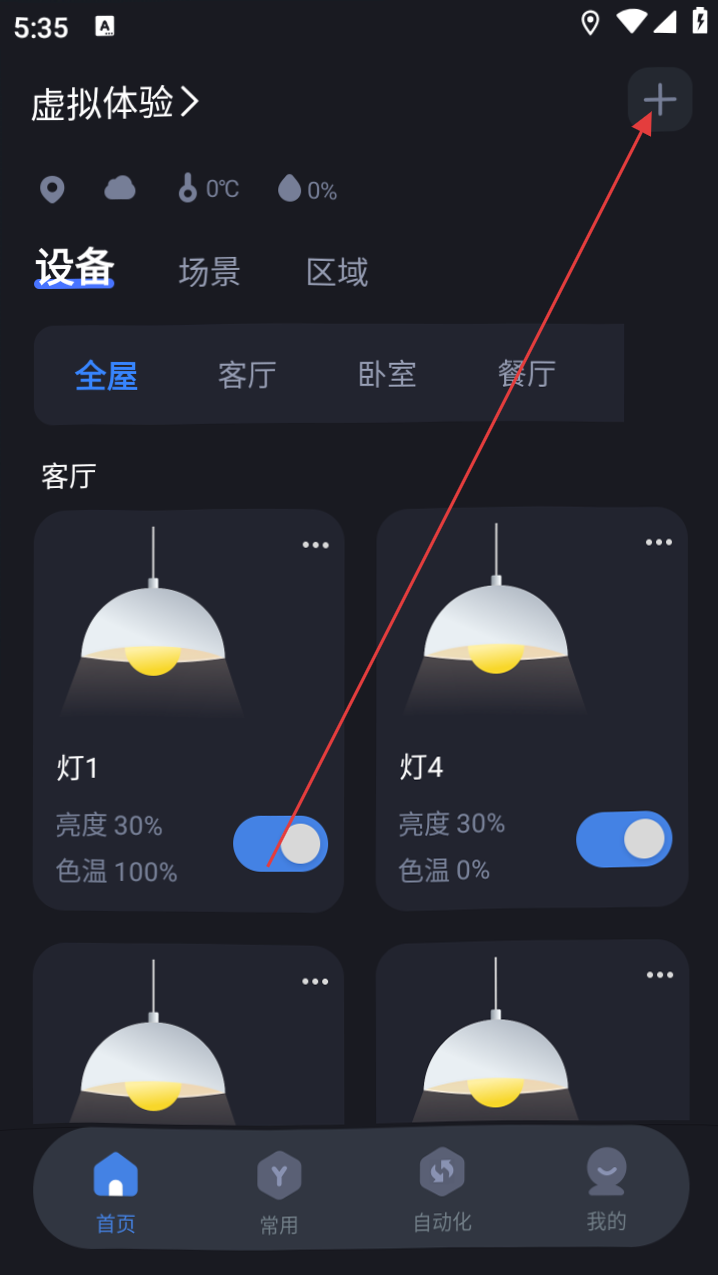Select the 全屋 room filter

(x=106, y=376)
